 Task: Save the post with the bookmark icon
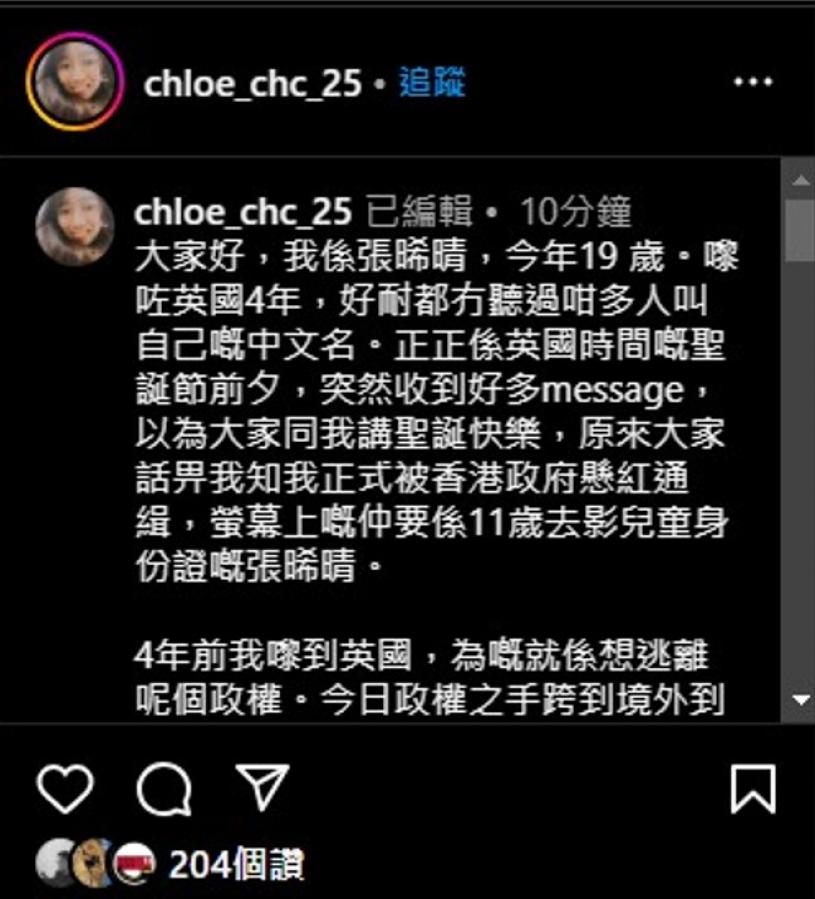point(753,789)
